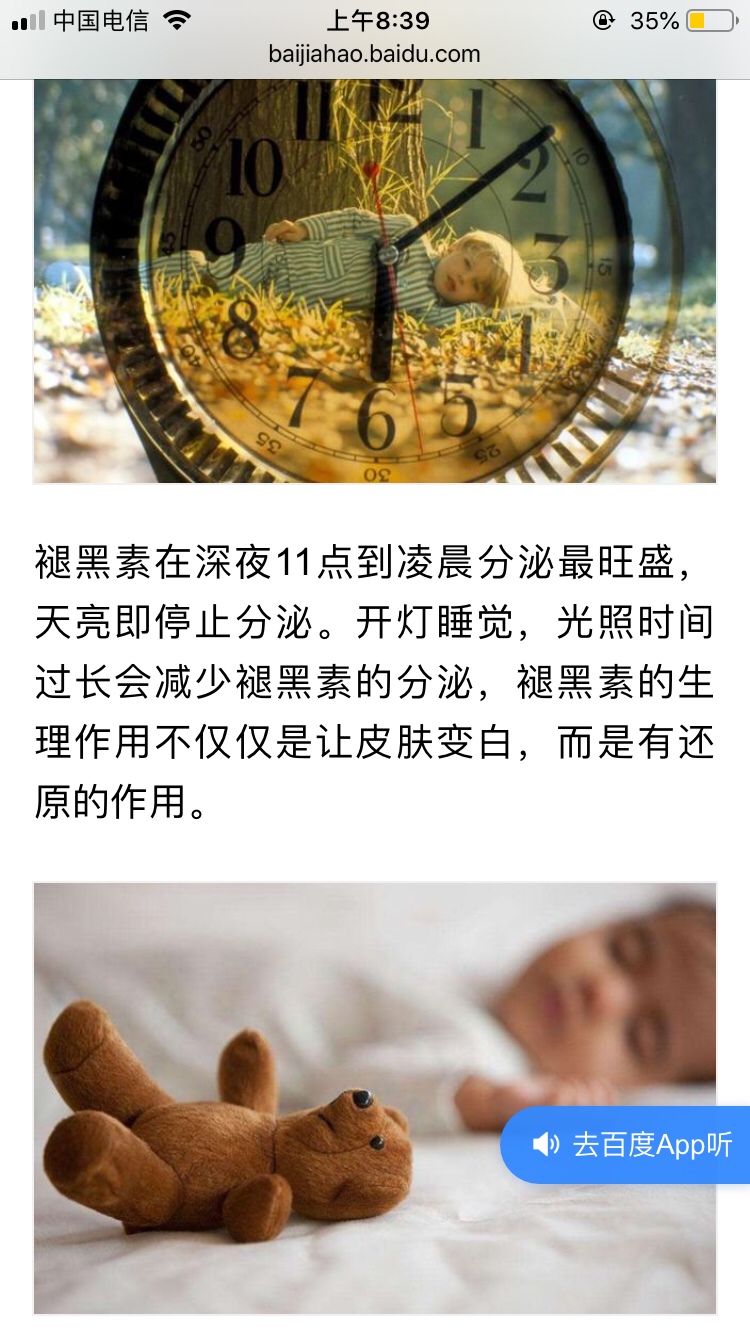Open the clock and child article image
750x1334 pixels.
click(375, 280)
